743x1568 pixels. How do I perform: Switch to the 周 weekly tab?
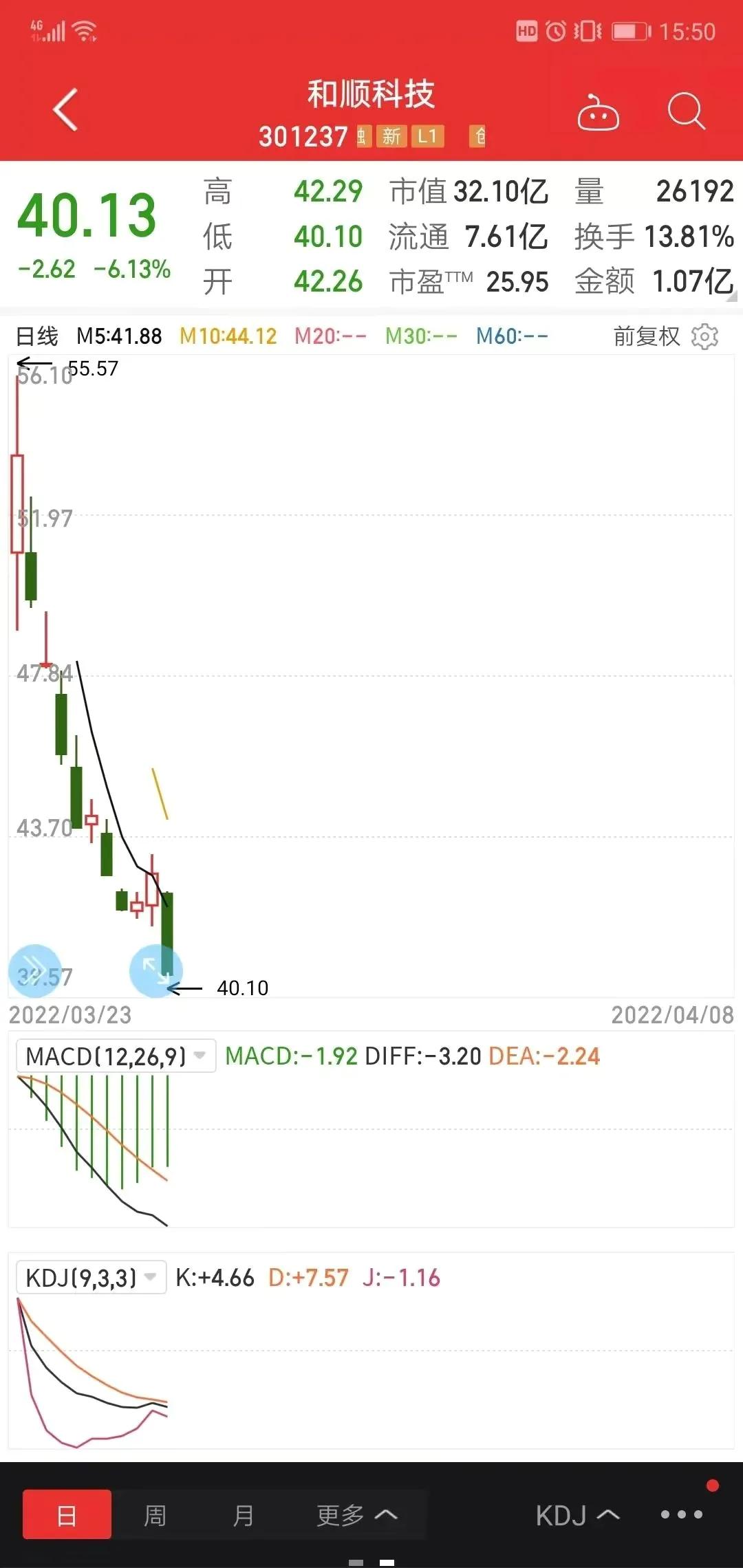155,1514
